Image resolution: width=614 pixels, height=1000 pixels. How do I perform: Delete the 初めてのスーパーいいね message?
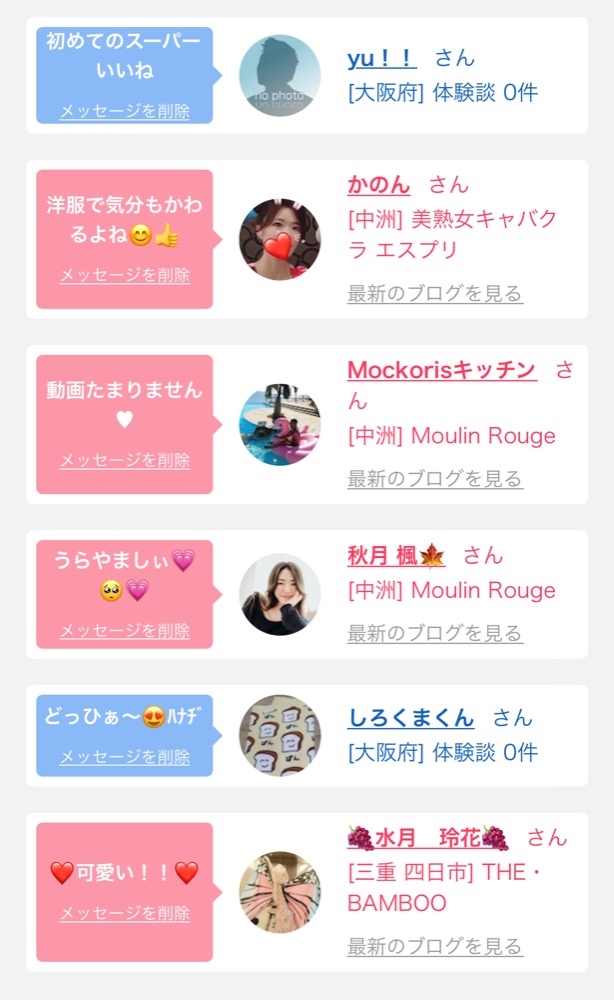(x=124, y=111)
